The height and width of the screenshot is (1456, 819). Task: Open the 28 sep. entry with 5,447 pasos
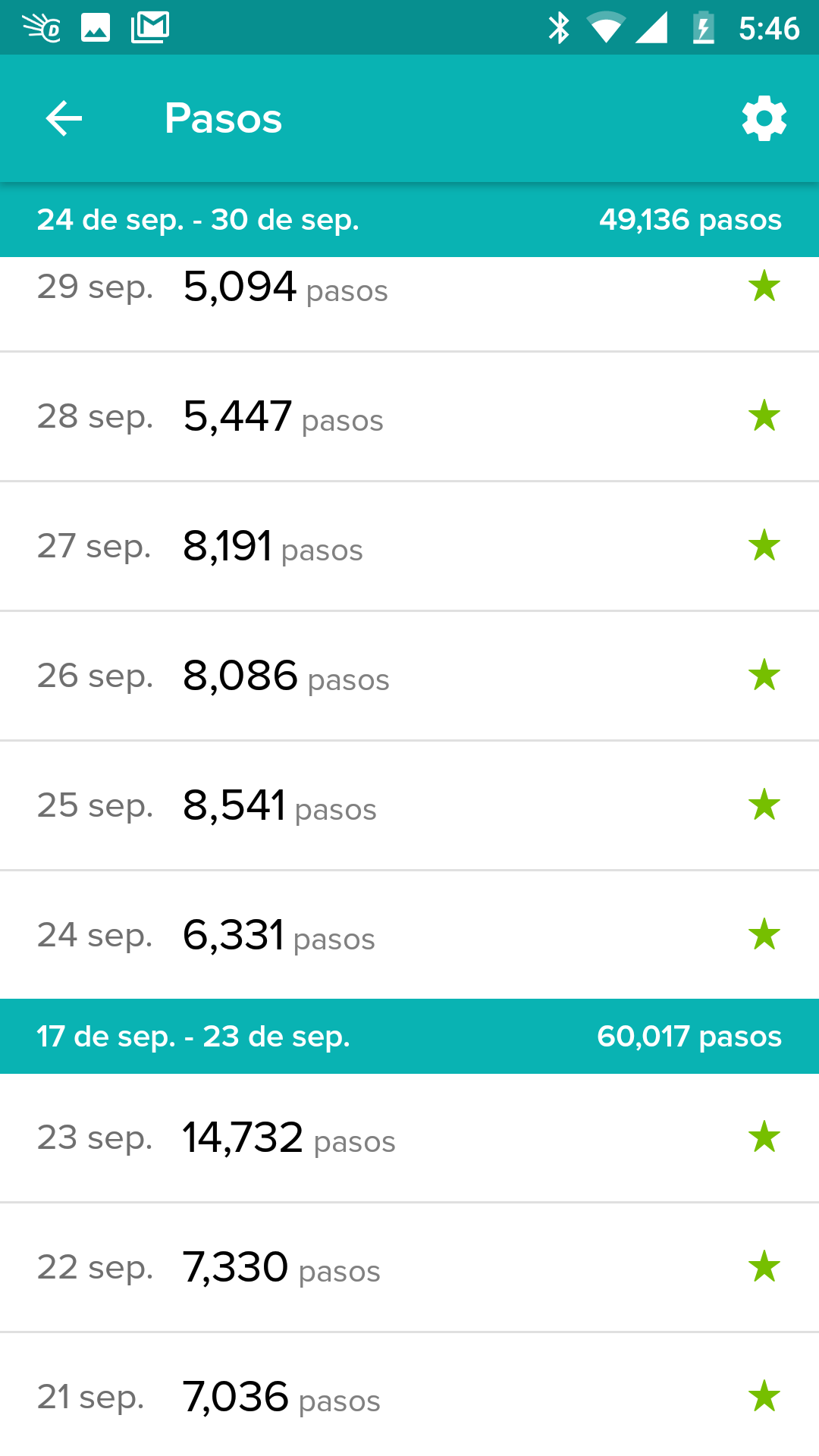point(409,416)
